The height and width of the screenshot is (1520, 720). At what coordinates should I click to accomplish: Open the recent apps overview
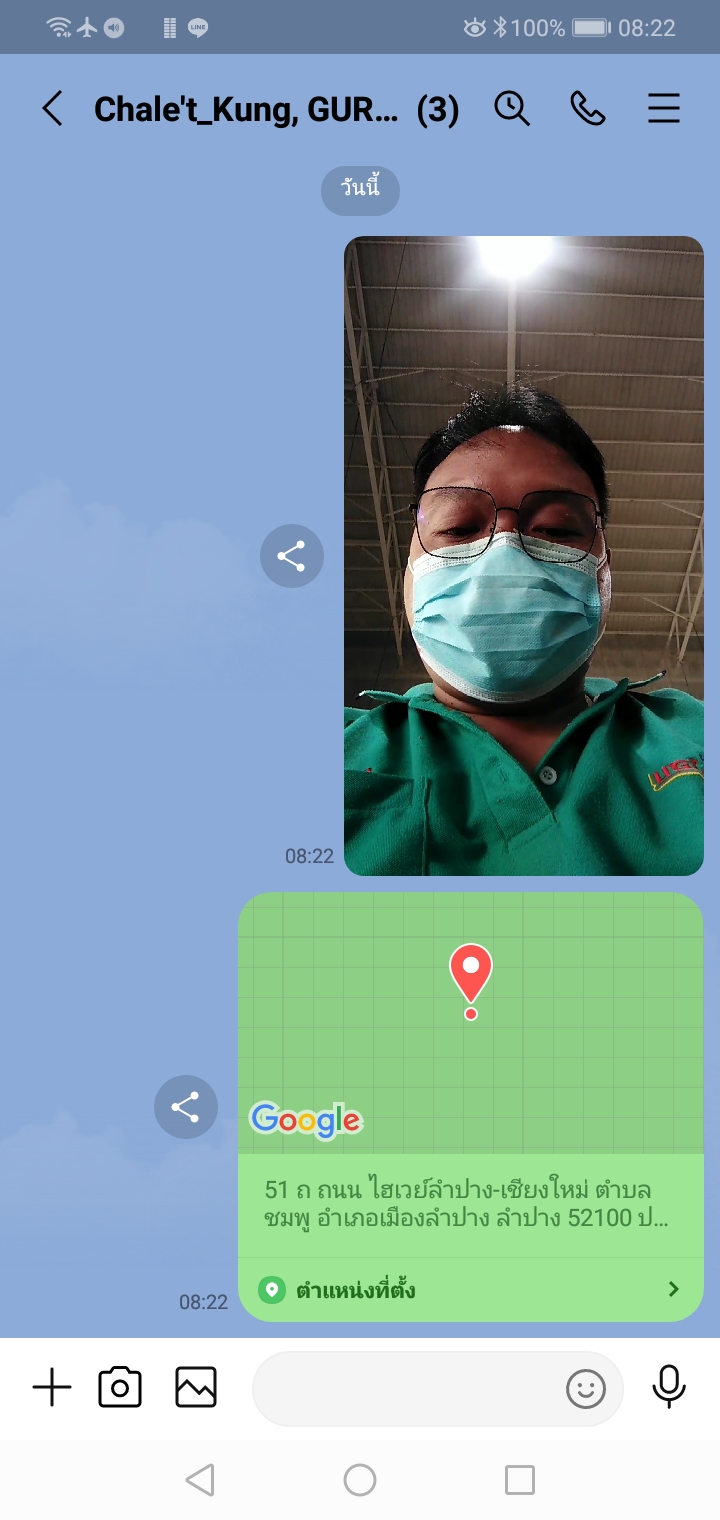tap(520, 1480)
